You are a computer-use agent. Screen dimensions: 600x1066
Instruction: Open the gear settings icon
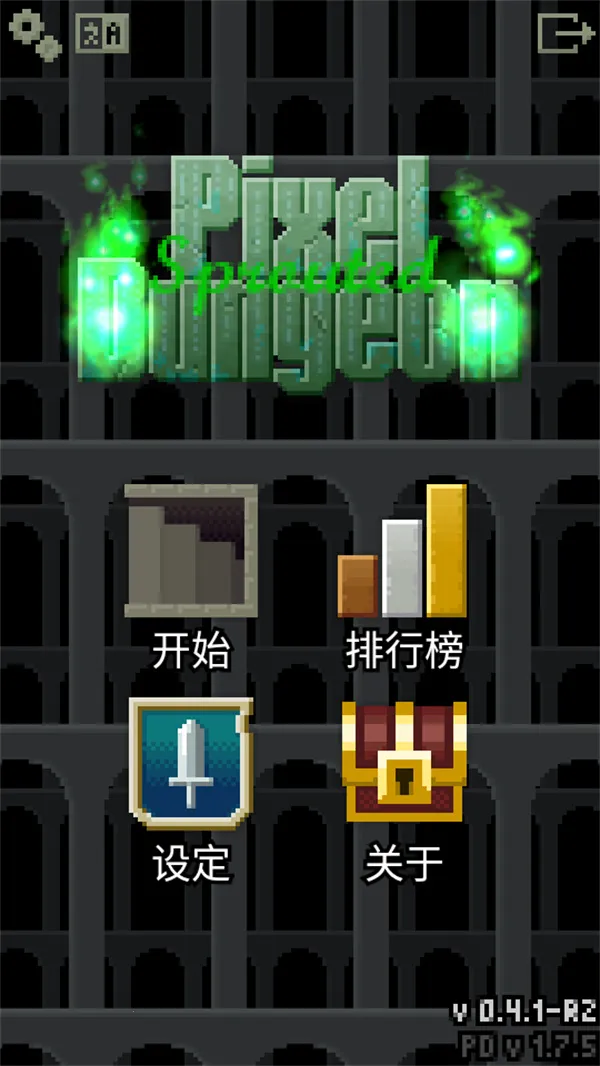pyautogui.click(x=35, y=36)
